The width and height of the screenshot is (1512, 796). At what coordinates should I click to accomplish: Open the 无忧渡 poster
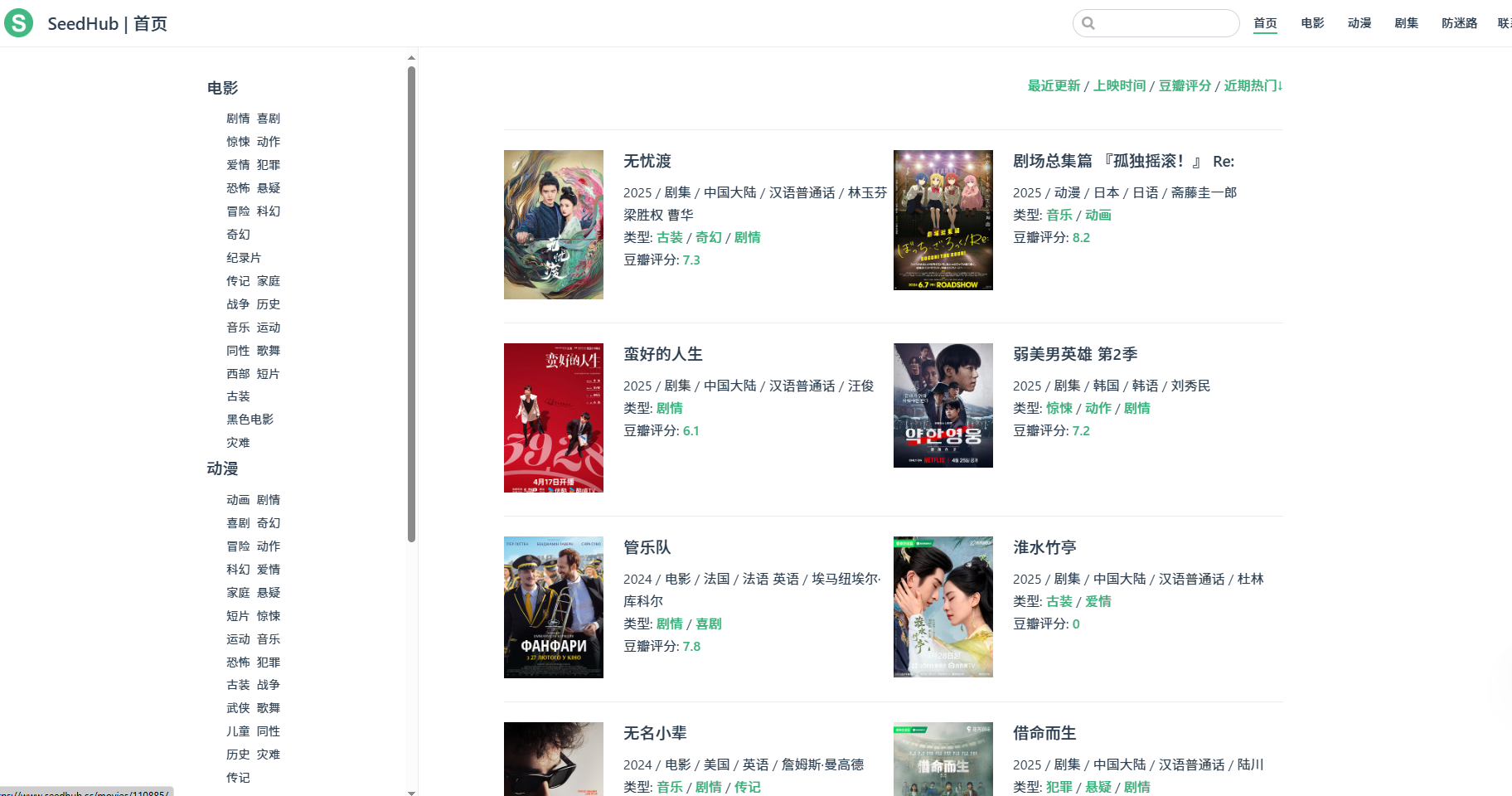(553, 225)
